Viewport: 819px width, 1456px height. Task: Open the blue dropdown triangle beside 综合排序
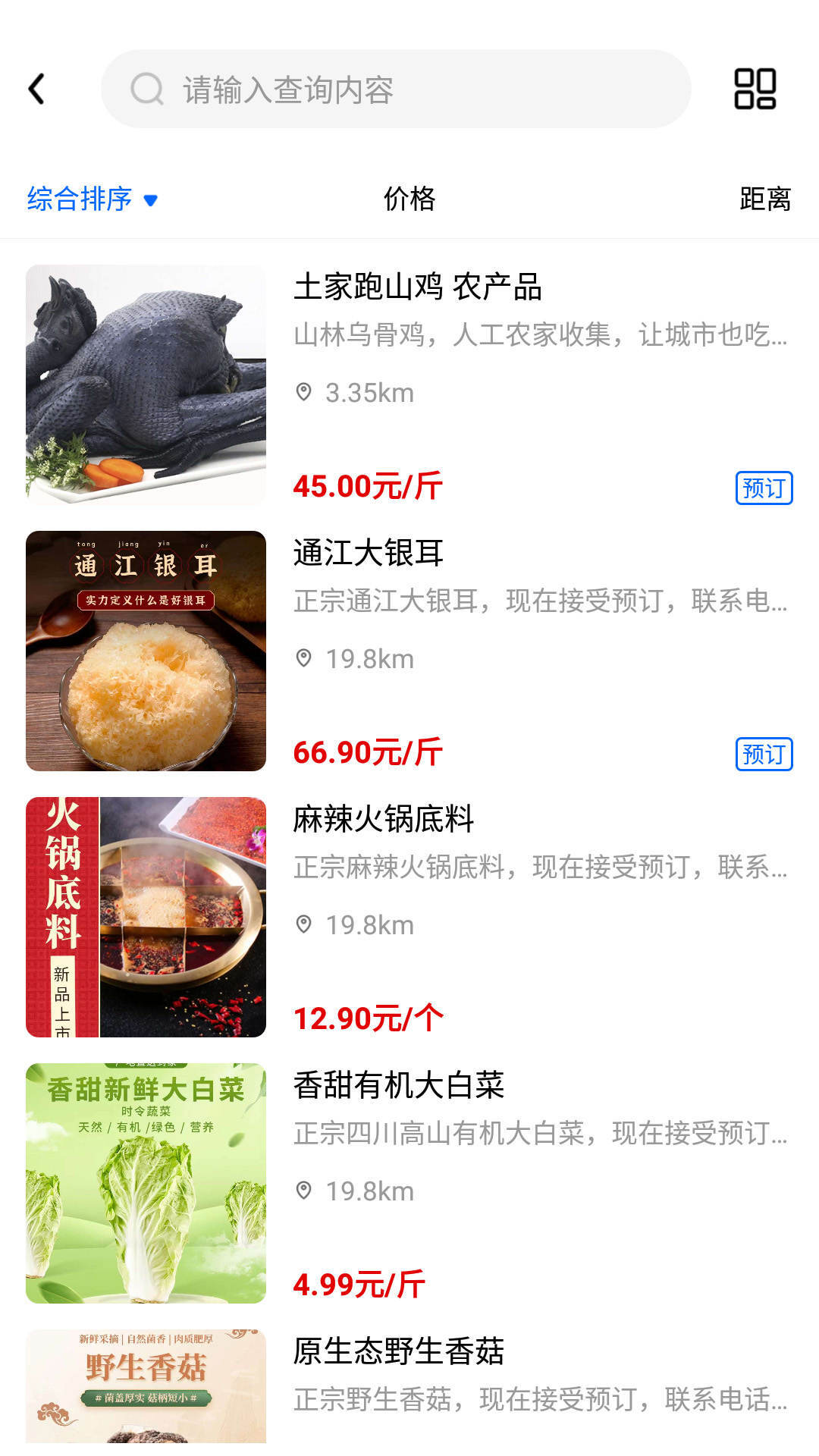[152, 199]
